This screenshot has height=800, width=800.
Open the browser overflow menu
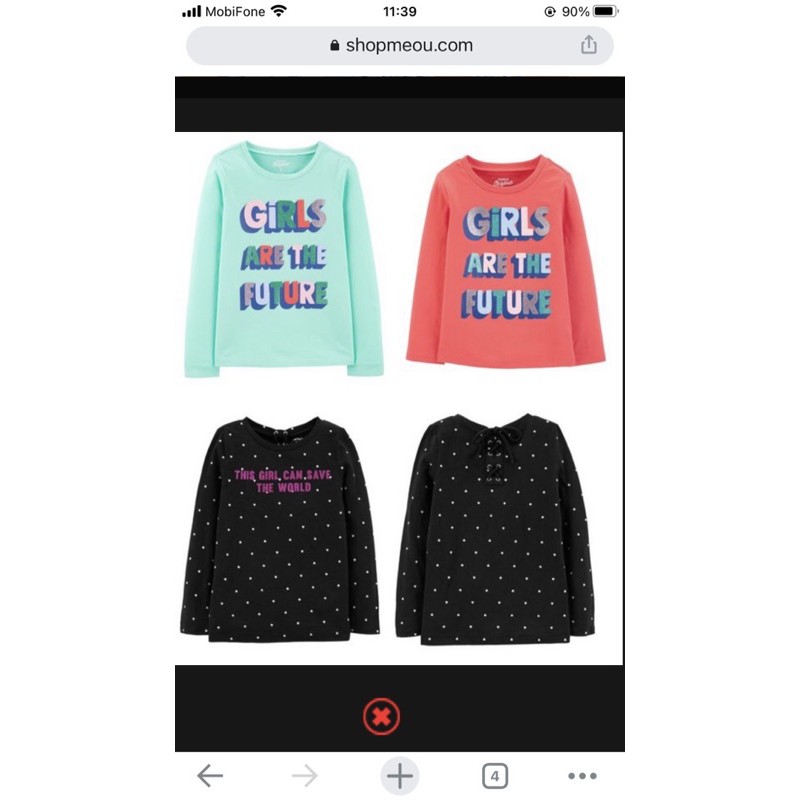[x=582, y=776]
